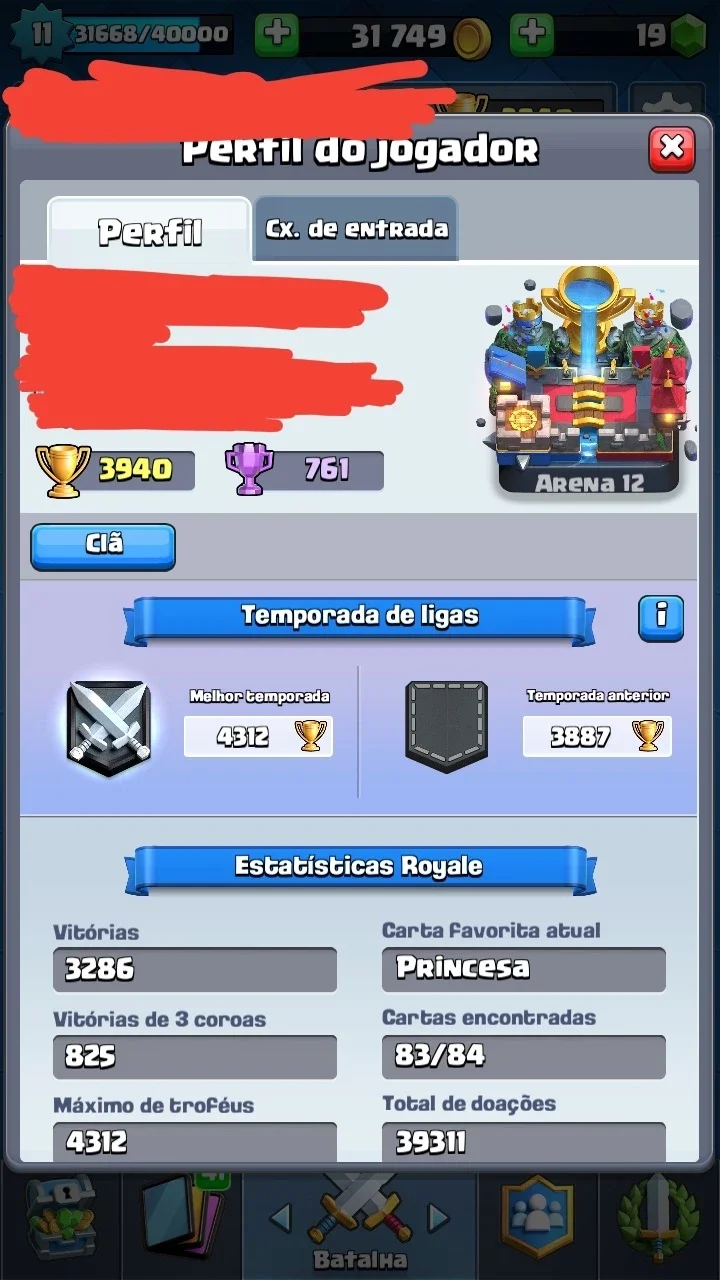Screen dimensions: 720x1280
Task: Open the social clan tab
Action: point(538,1220)
